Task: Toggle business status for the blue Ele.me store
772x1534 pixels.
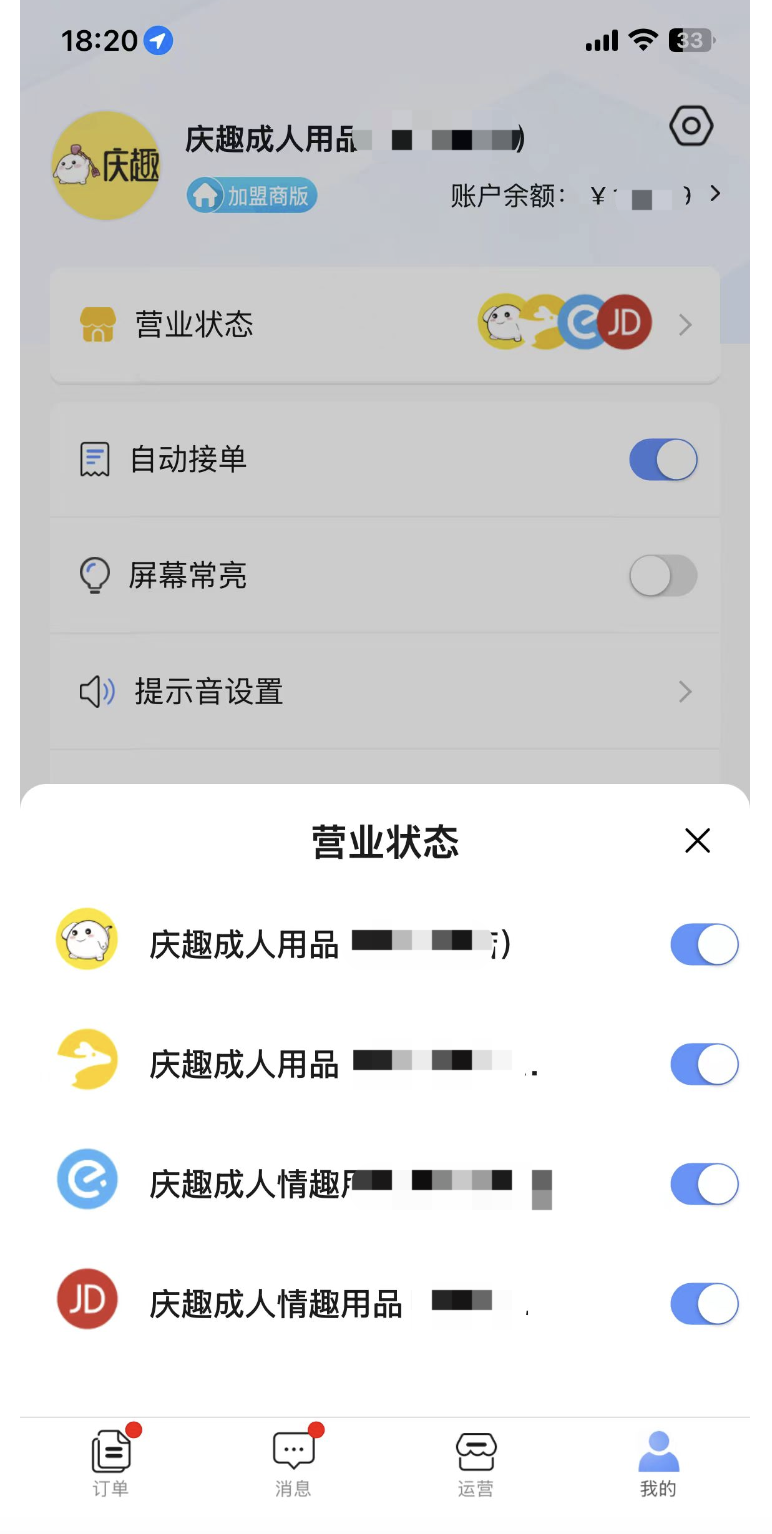Action: tap(704, 1184)
